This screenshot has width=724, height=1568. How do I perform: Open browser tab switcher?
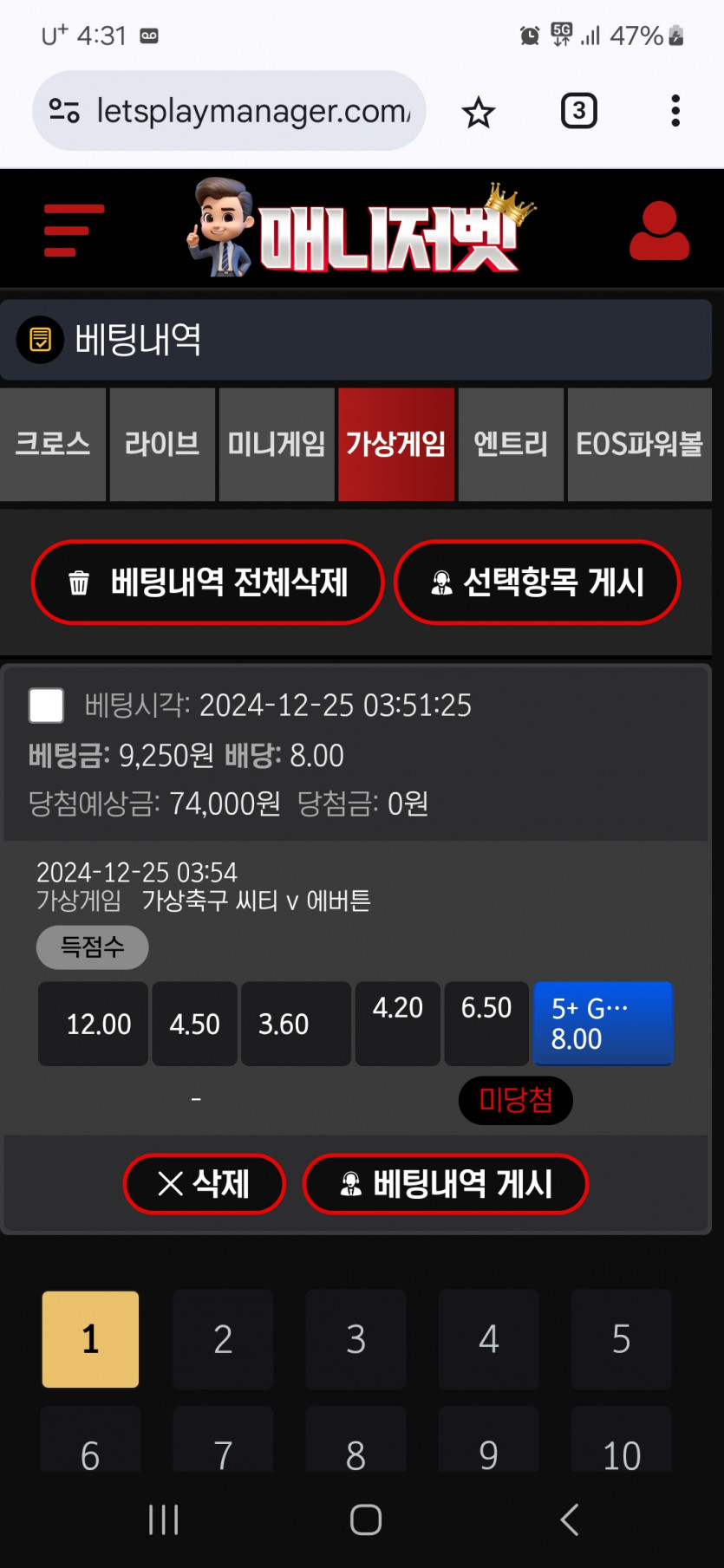tap(578, 111)
